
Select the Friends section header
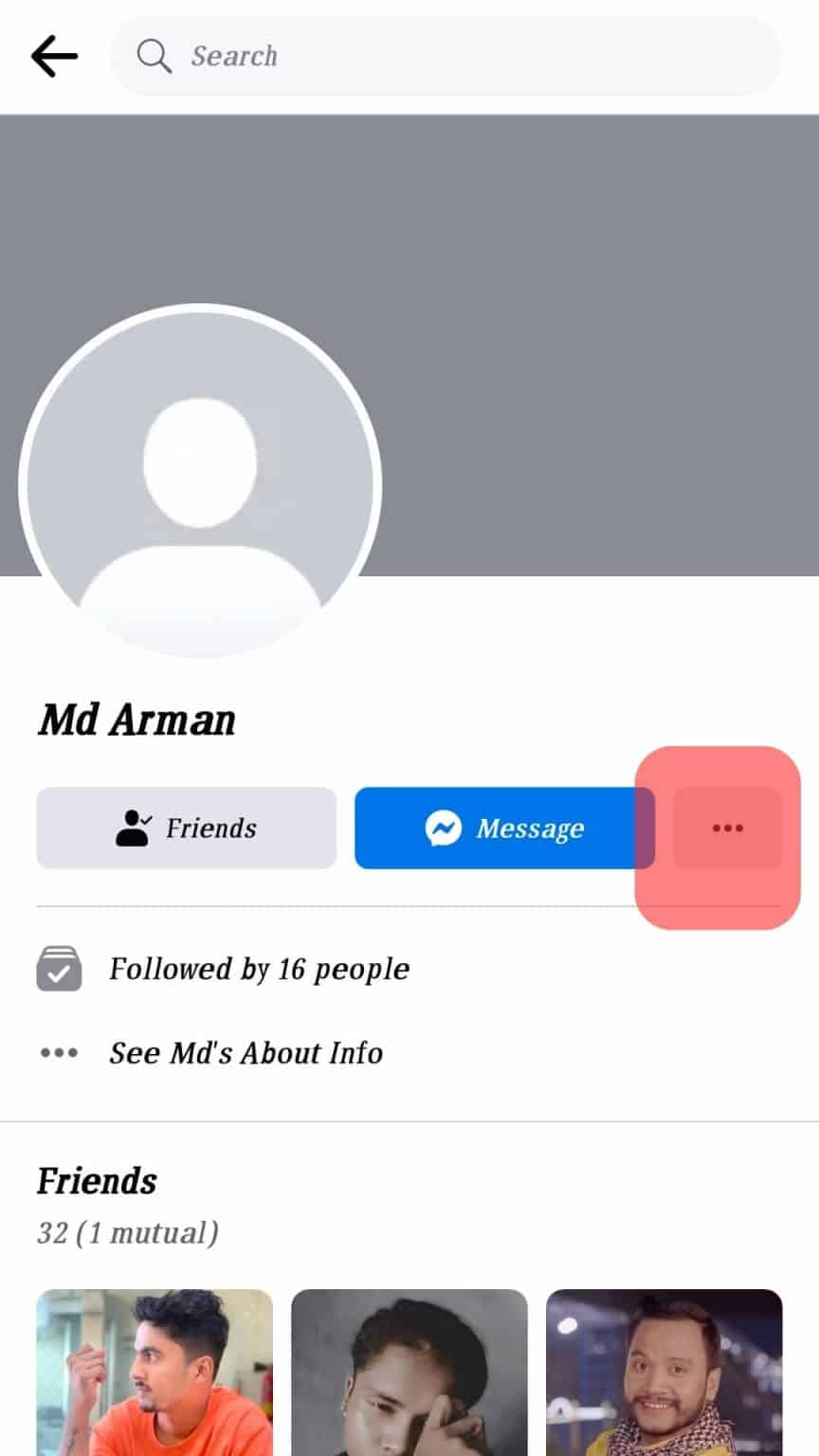point(97,1180)
